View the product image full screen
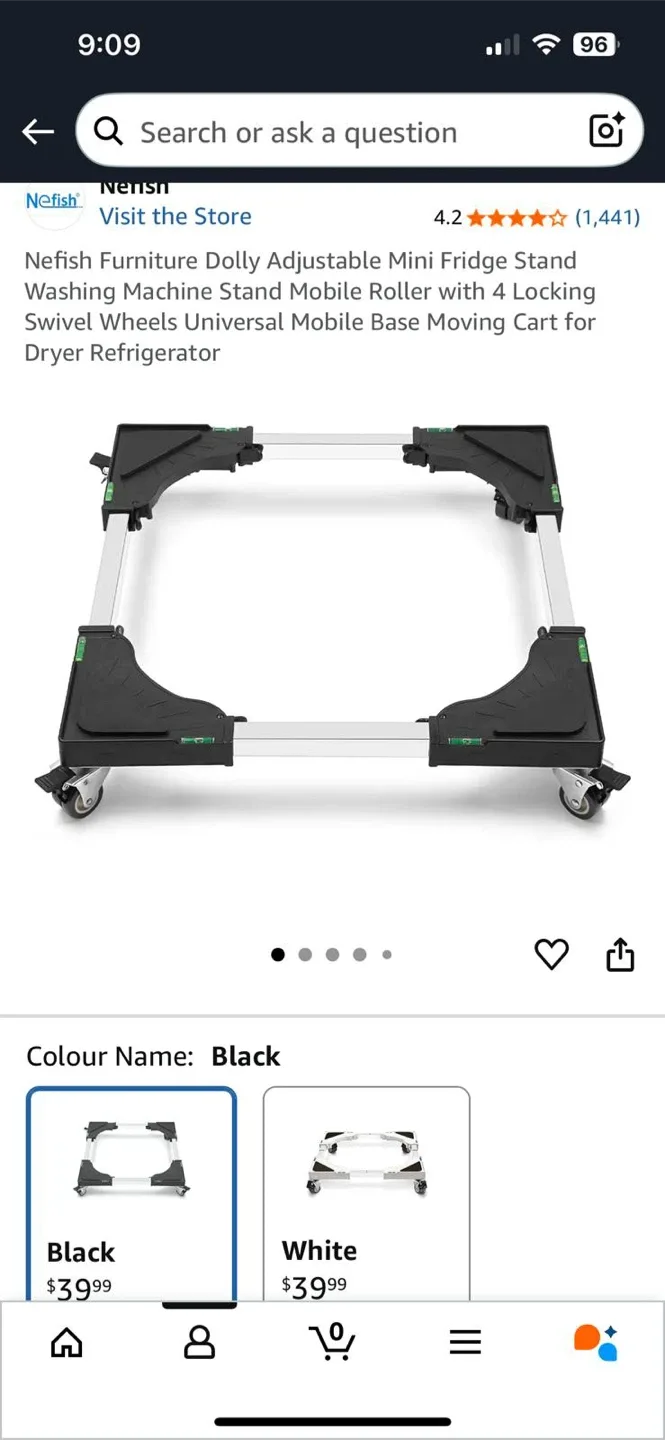 click(332, 620)
